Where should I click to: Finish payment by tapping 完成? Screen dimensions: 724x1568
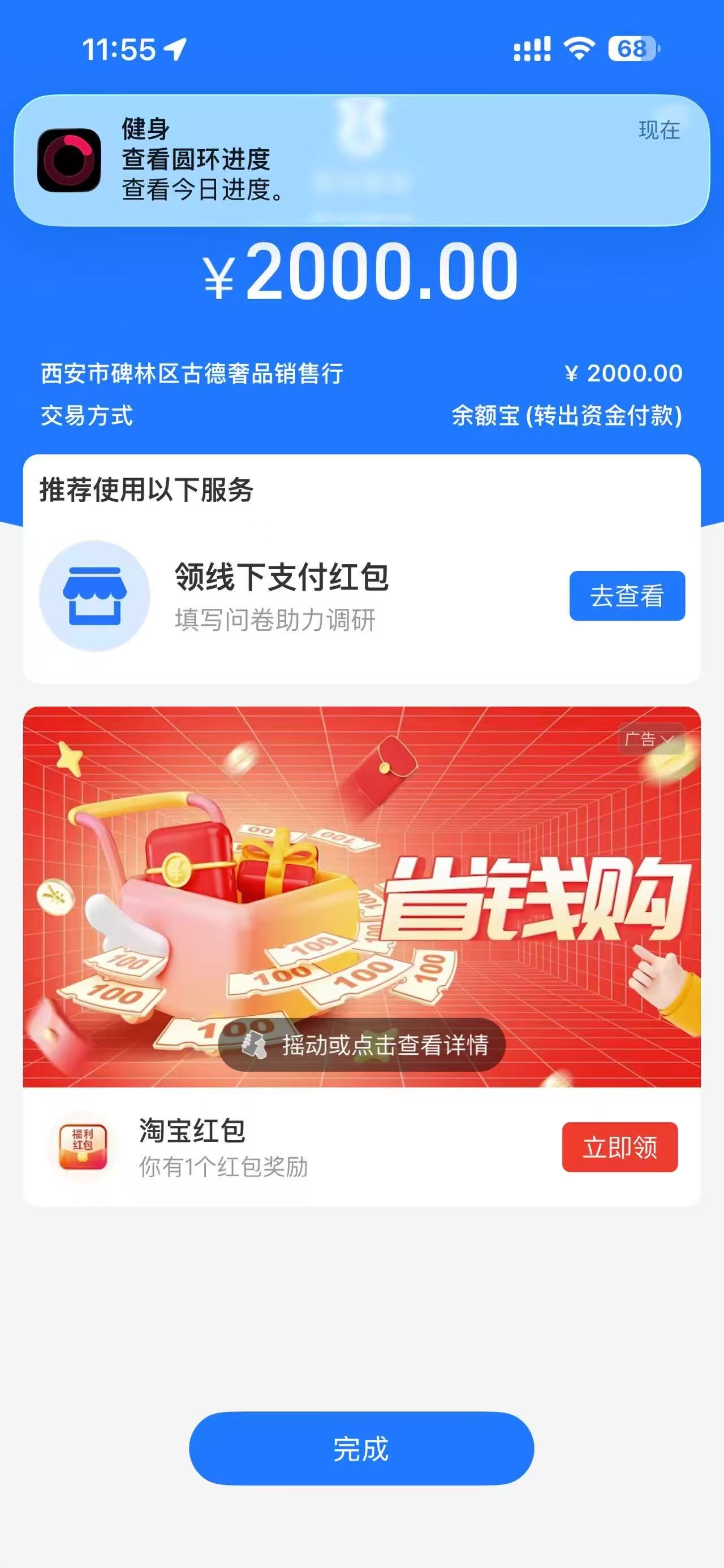tap(361, 1449)
